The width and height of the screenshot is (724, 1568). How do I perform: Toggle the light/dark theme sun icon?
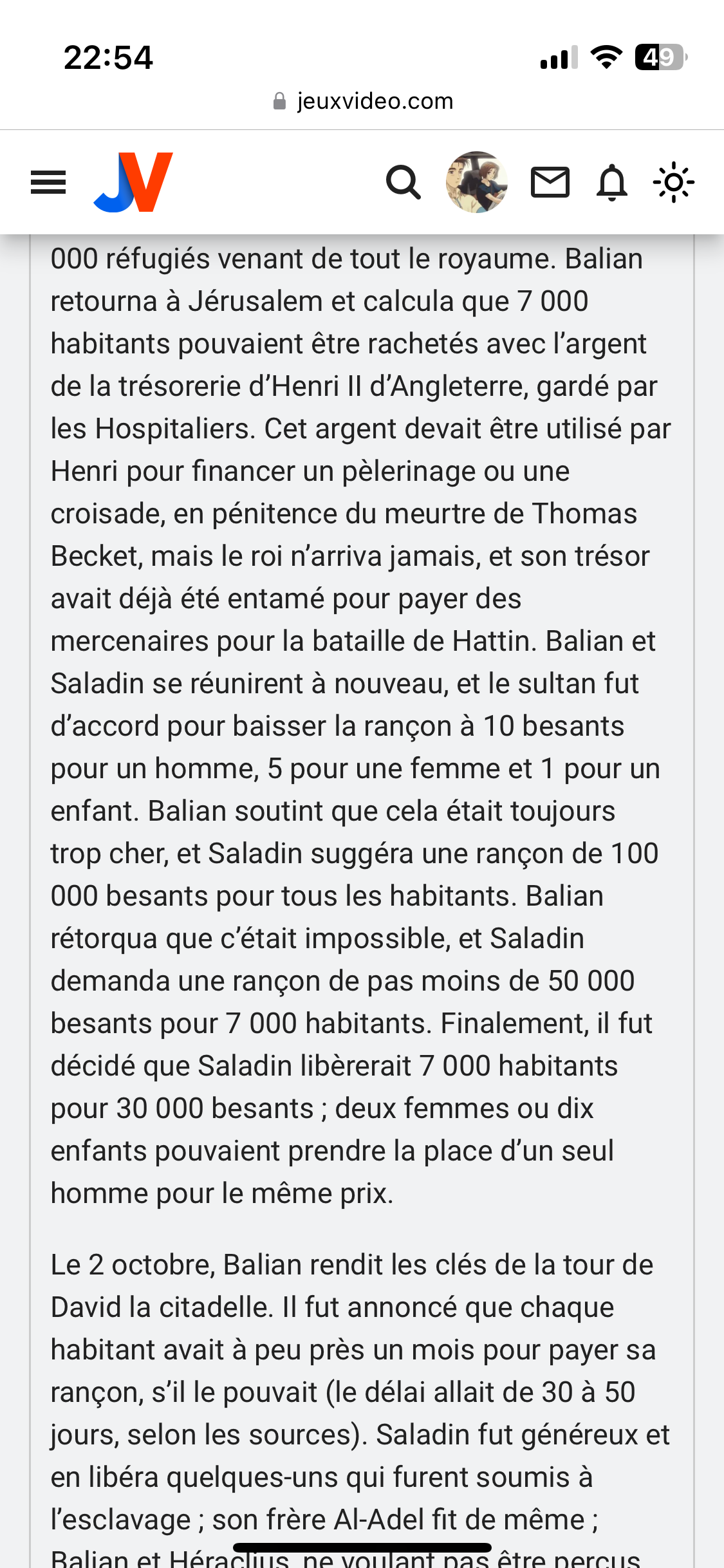[673, 182]
